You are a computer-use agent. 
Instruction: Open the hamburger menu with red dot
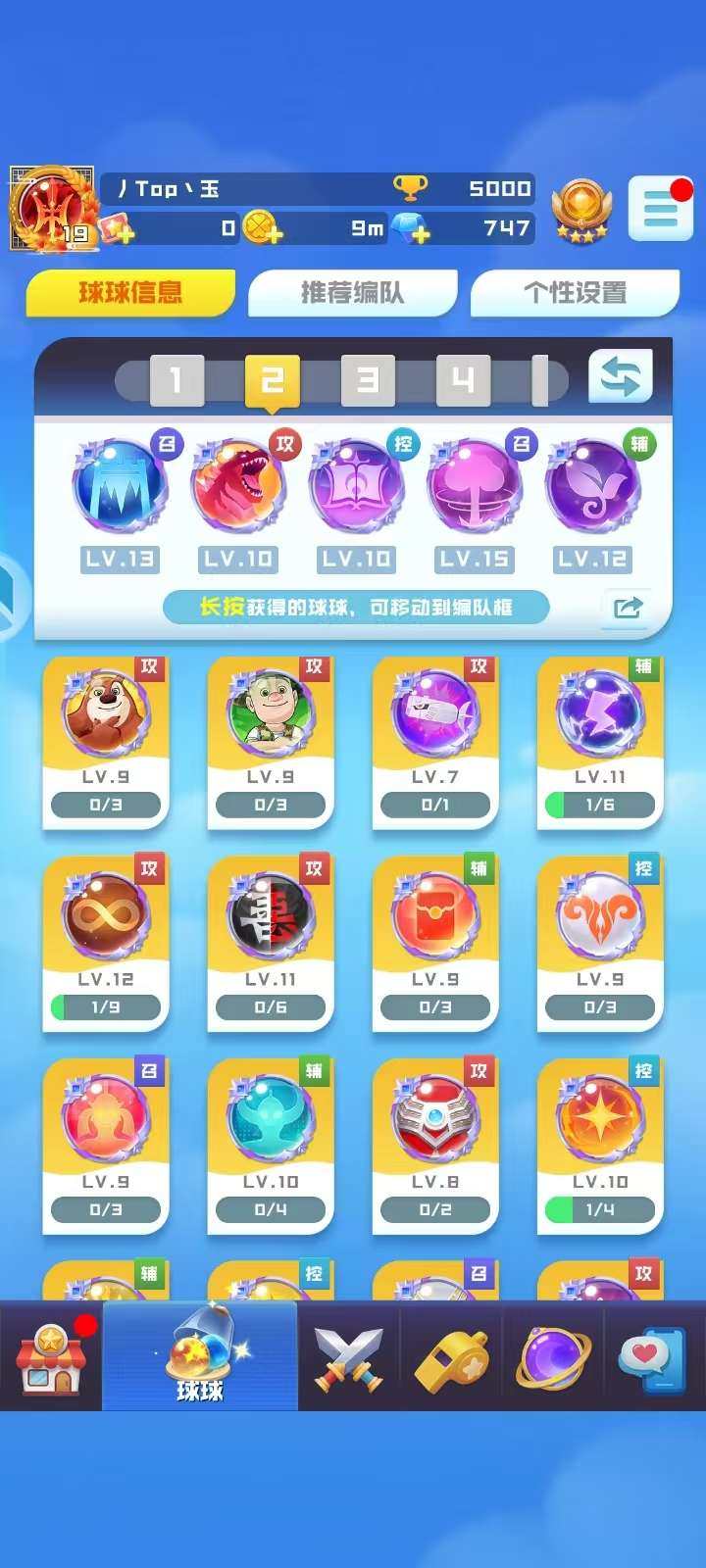(659, 209)
